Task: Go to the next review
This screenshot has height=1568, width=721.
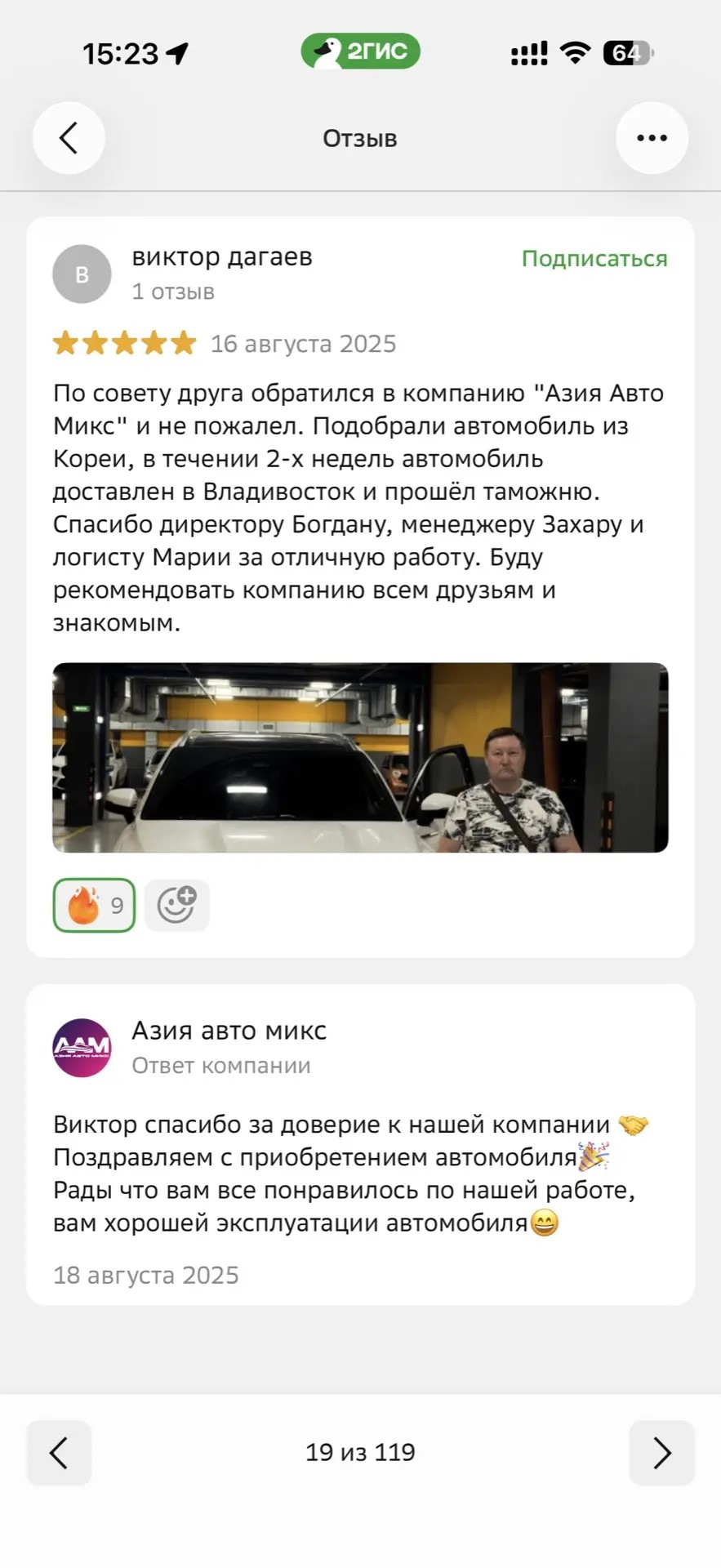Action: pyautogui.click(x=661, y=1453)
